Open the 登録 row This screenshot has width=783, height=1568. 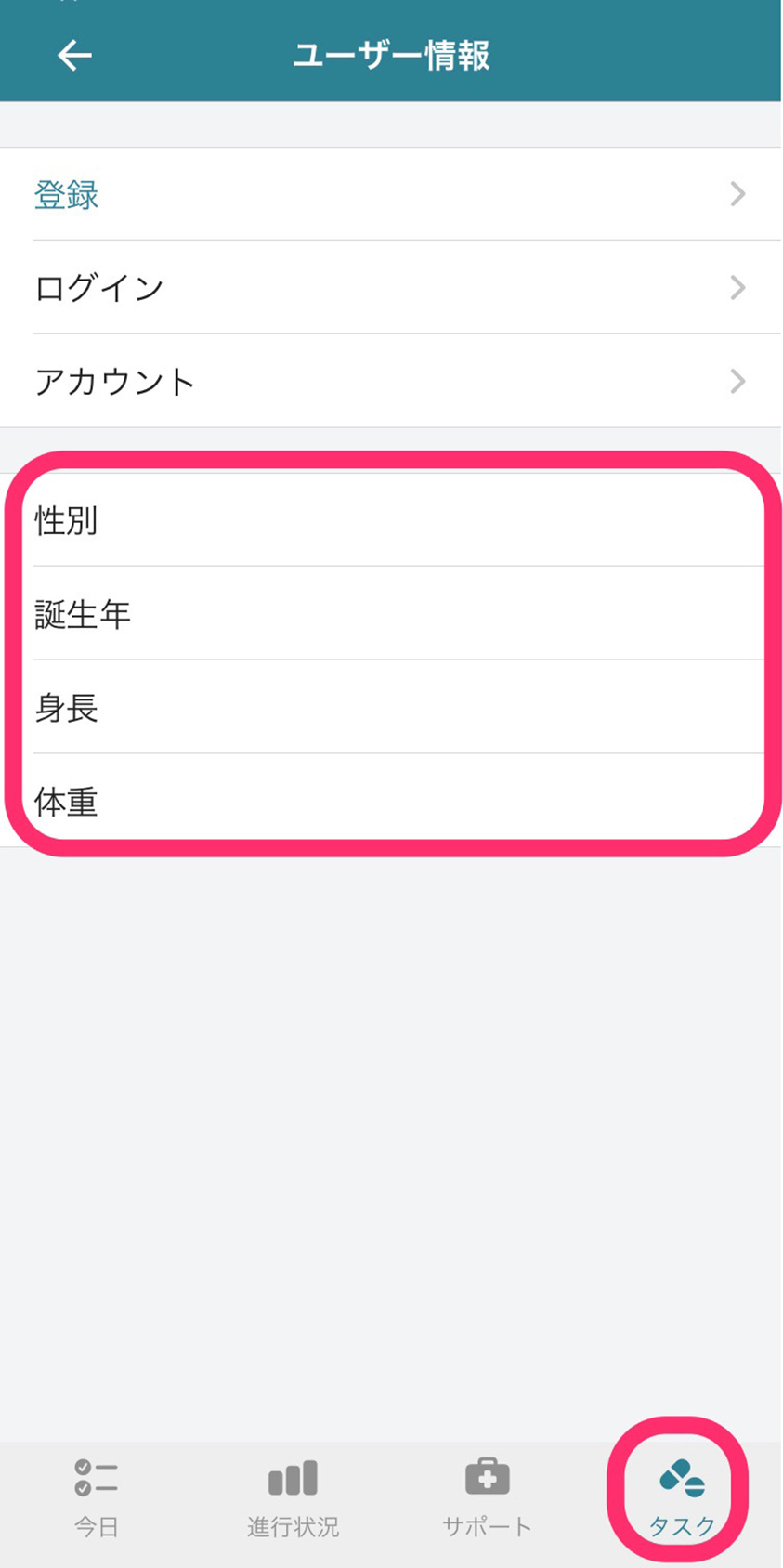[x=391, y=194]
